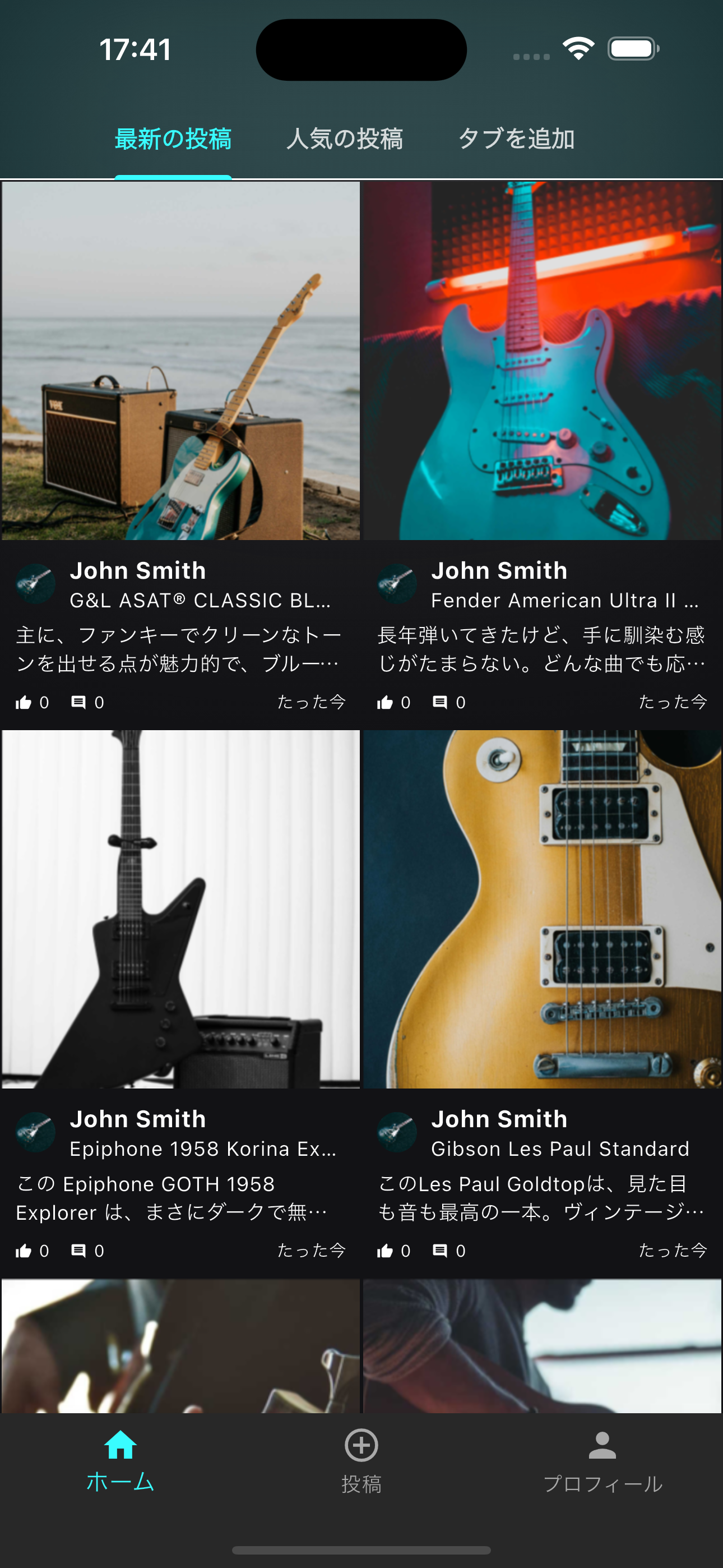Open comments on the Fender post

click(x=440, y=703)
